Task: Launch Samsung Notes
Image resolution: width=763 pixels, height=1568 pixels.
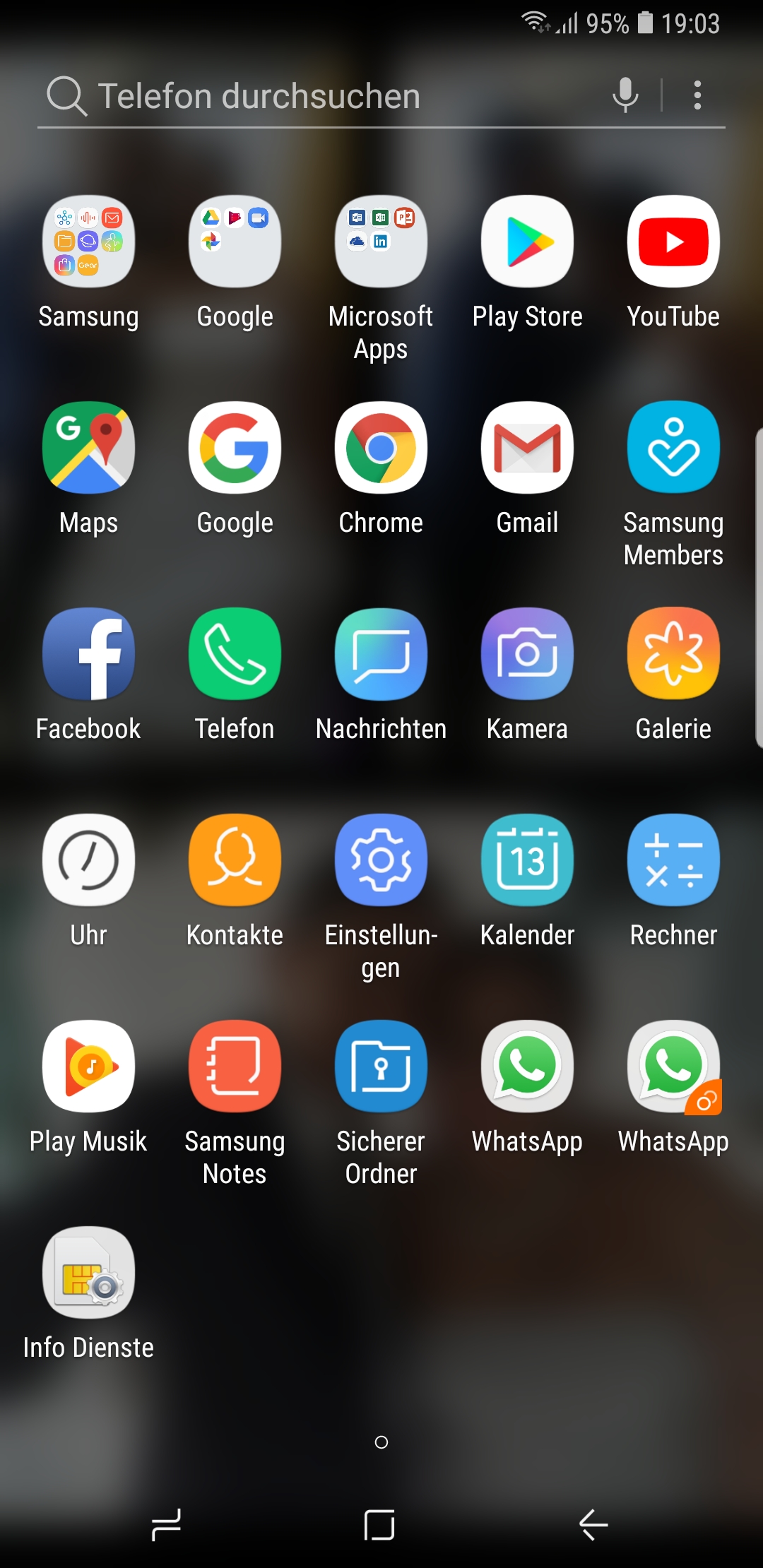Action: 235,1067
